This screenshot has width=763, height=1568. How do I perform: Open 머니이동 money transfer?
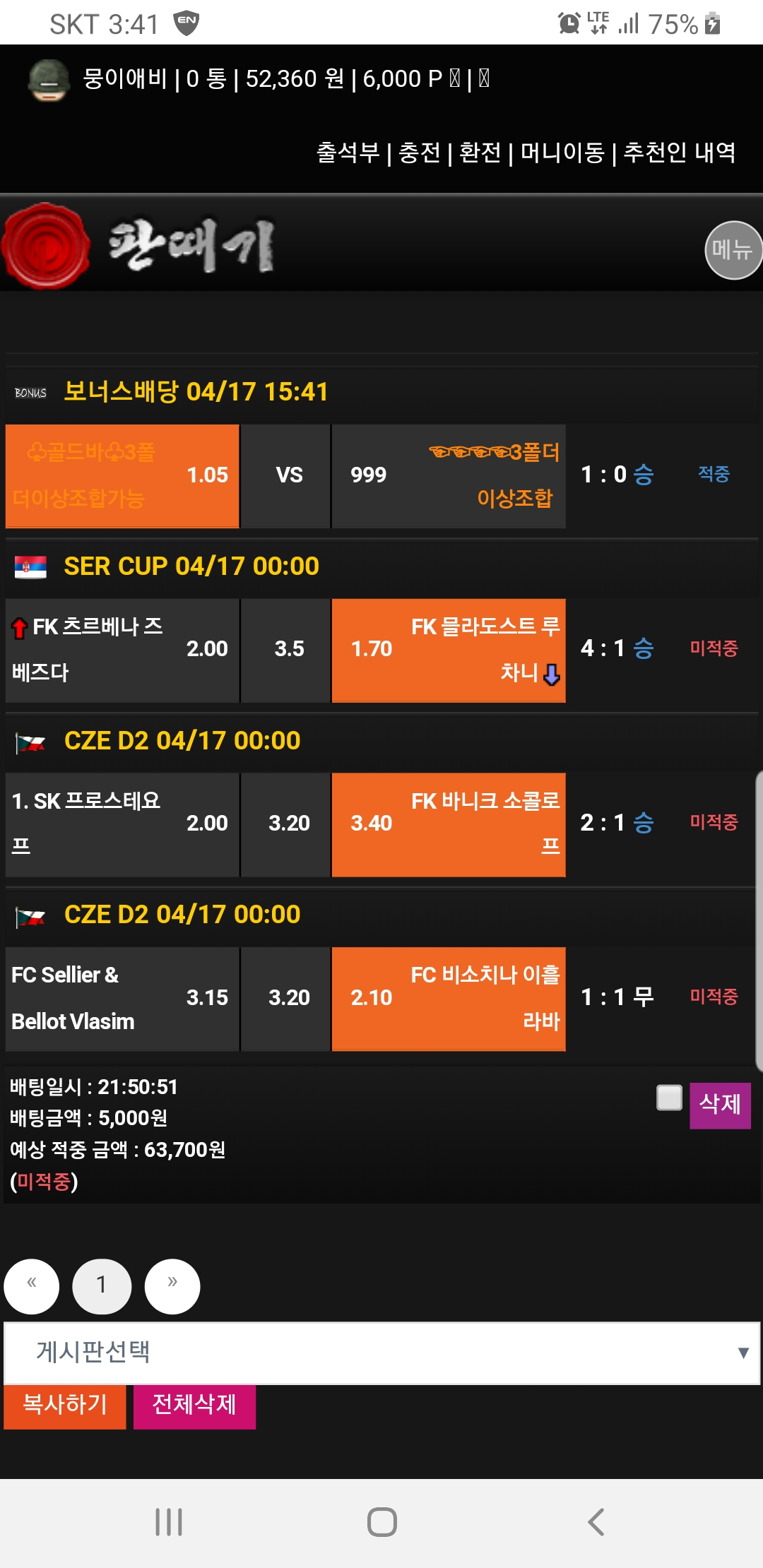(562, 153)
